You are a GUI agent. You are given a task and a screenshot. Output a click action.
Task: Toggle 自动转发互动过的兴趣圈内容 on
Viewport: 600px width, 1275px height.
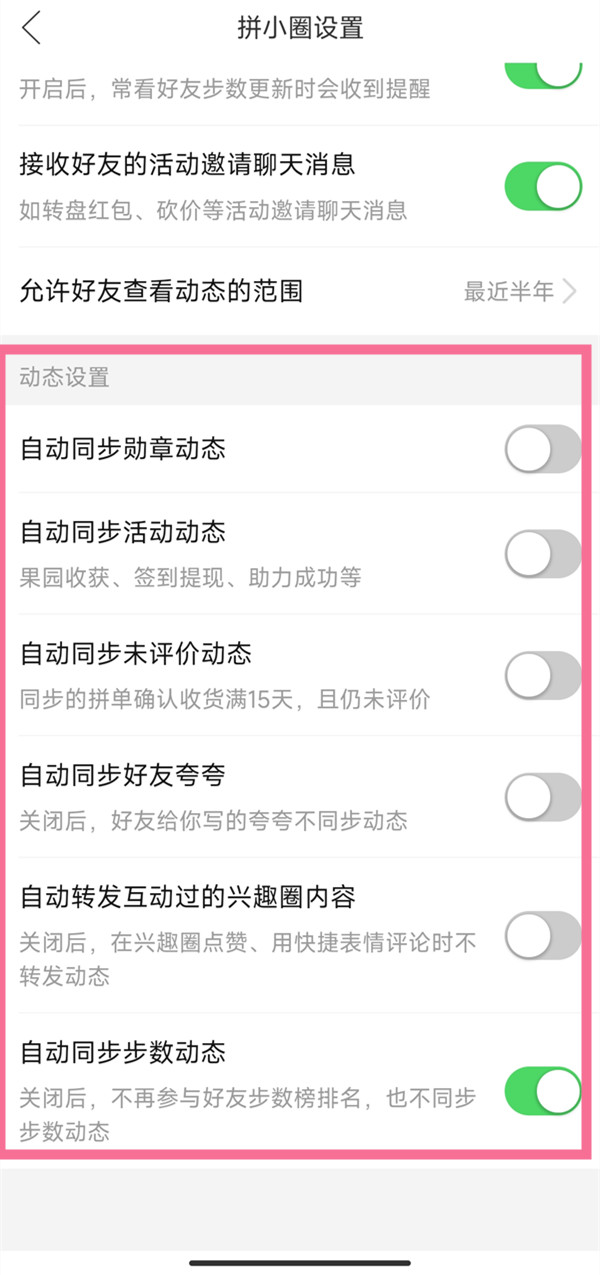[542, 935]
